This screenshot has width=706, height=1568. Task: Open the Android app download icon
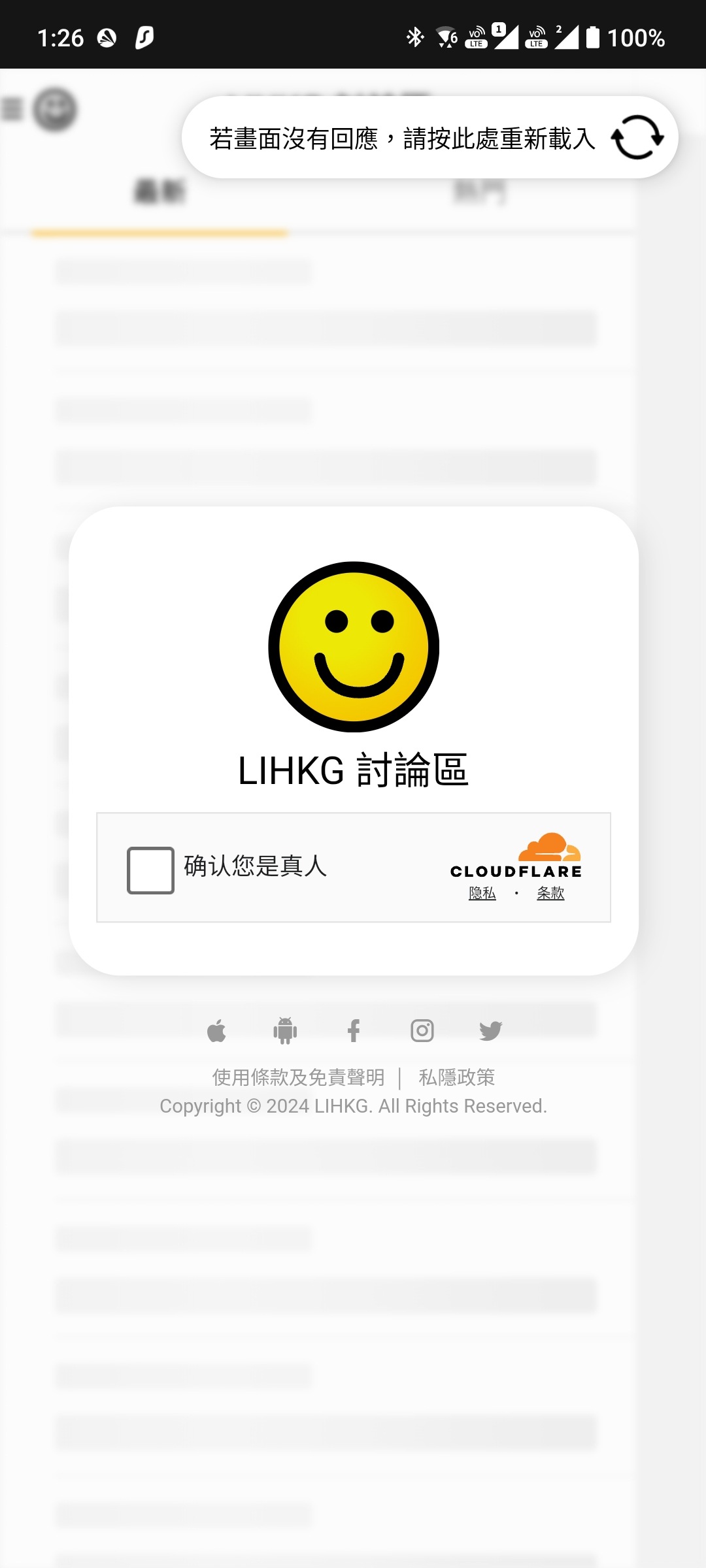tap(285, 1031)
